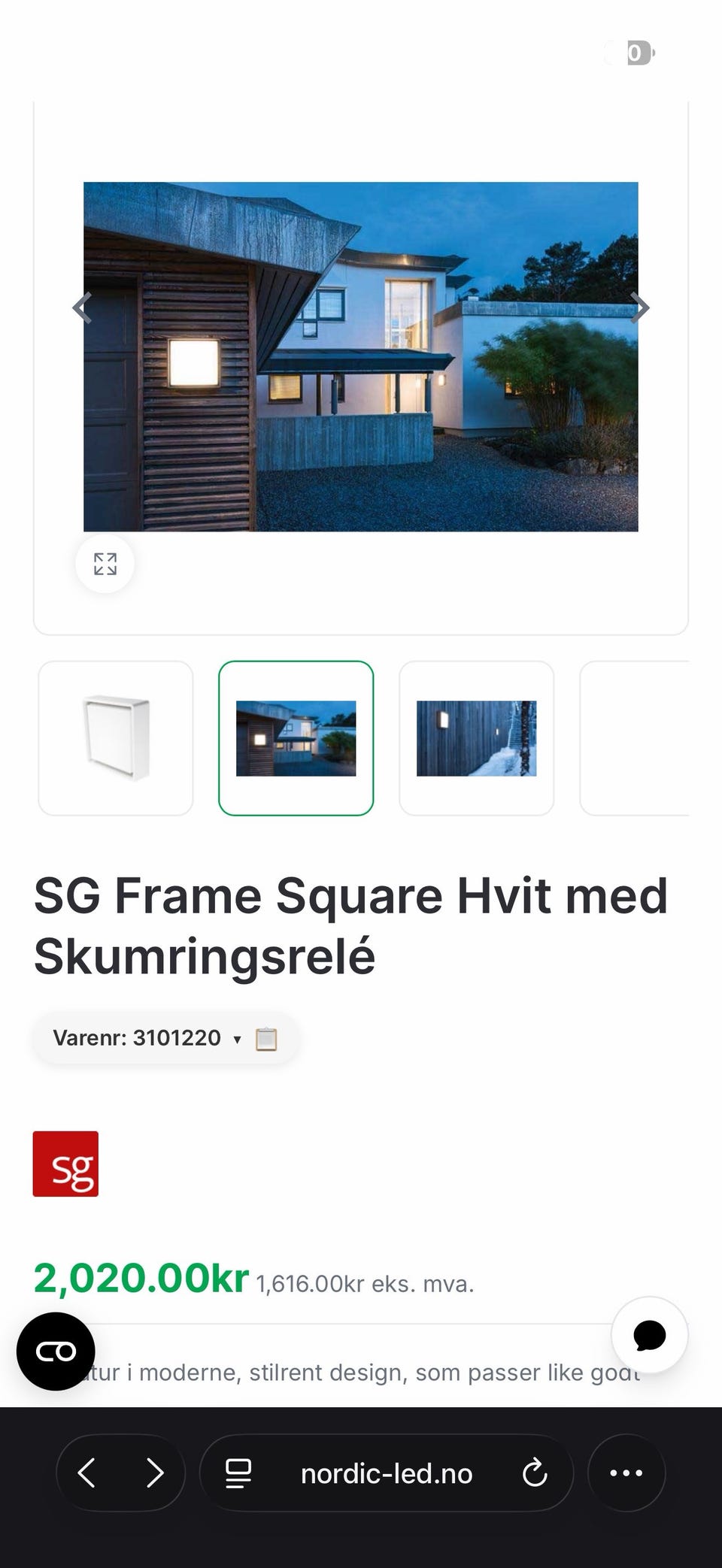This screenshot has width=722, height=1568.
Task: Open the browser more options ellipsis menu
Action: [x=626, y=1472]
